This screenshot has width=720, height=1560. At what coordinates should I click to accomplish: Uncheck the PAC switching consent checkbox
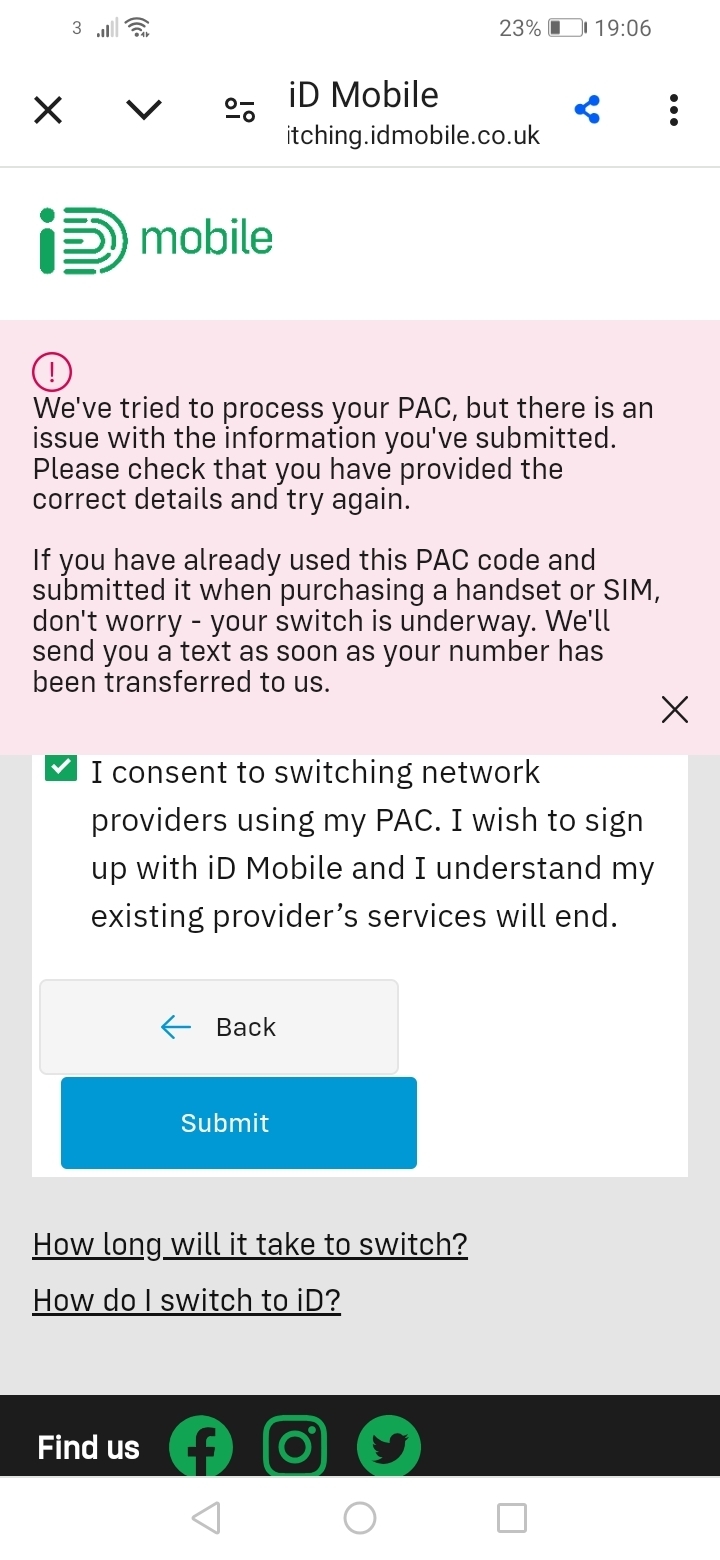tap(62, 768)
